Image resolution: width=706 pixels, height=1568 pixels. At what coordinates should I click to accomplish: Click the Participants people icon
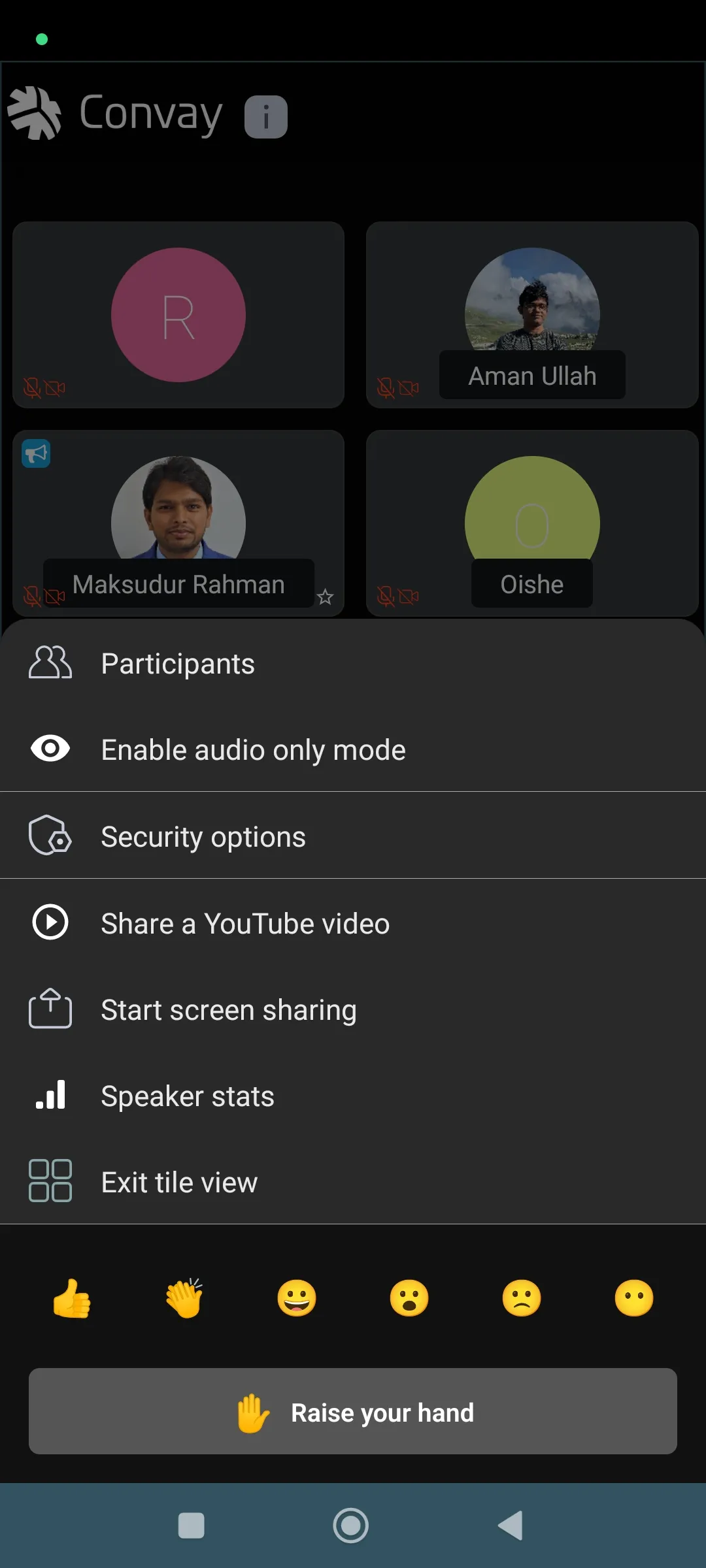(50, 662)
